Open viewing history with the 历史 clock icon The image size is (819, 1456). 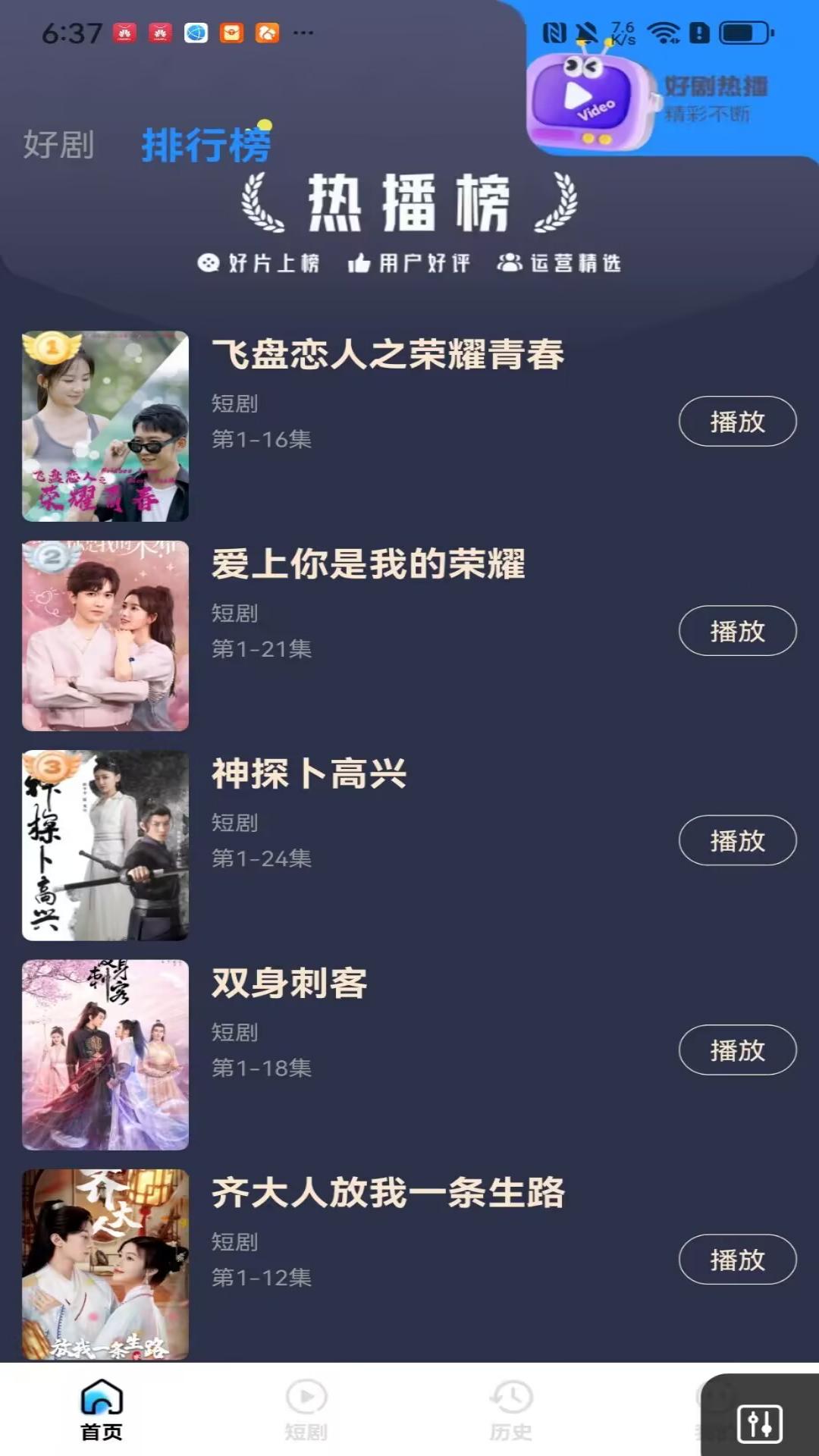(511, 1407)
